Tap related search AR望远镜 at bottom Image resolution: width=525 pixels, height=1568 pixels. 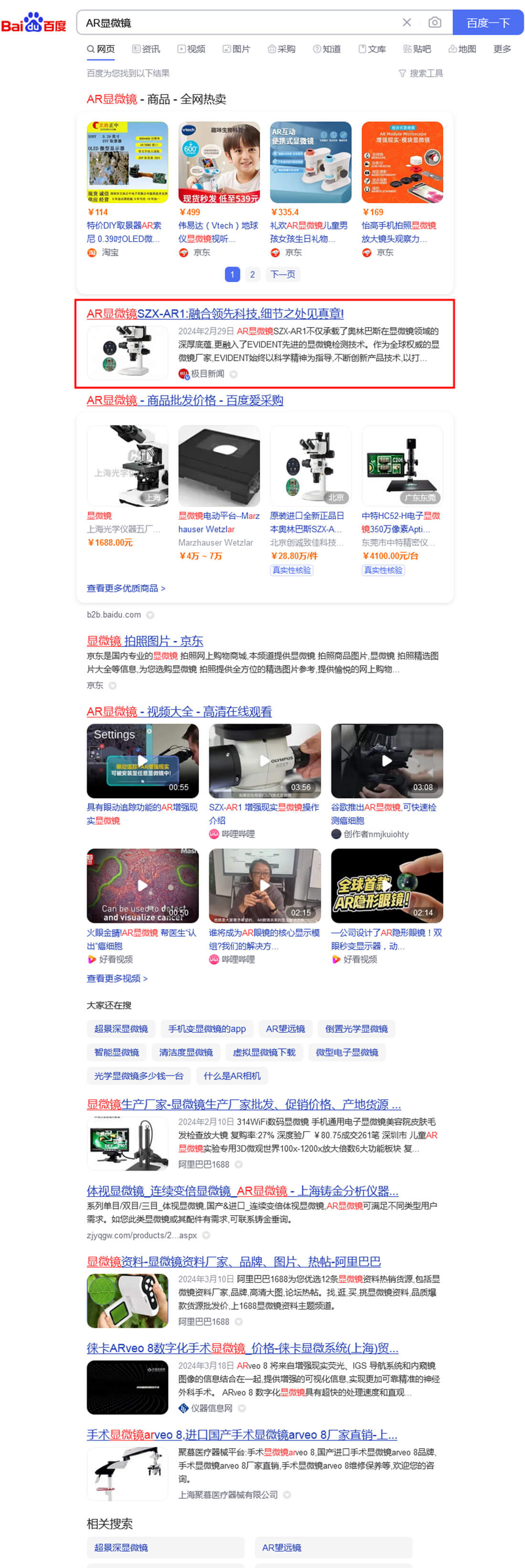coord(282,1547)
